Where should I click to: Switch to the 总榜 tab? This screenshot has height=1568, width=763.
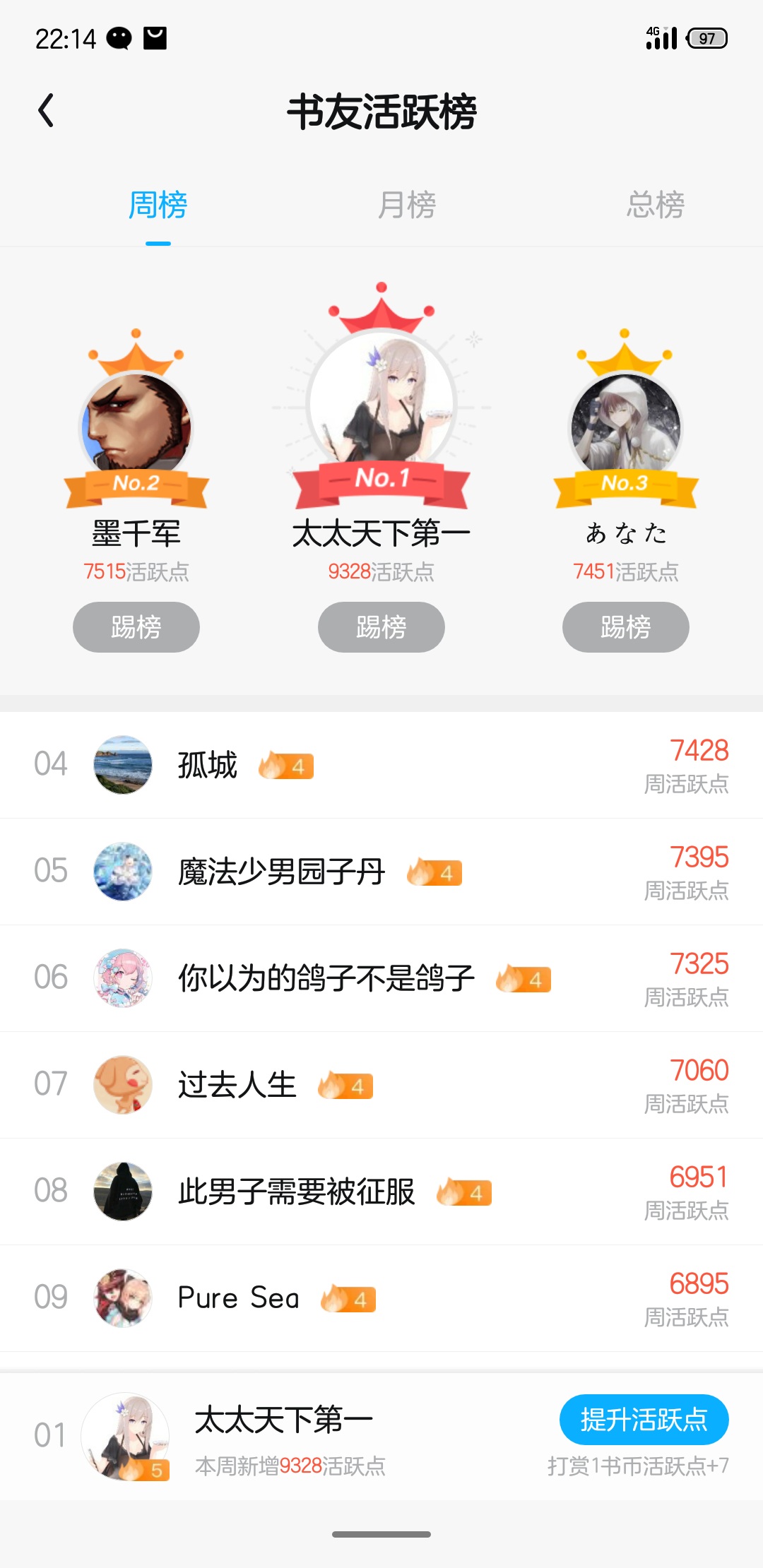tap(655, 206)
